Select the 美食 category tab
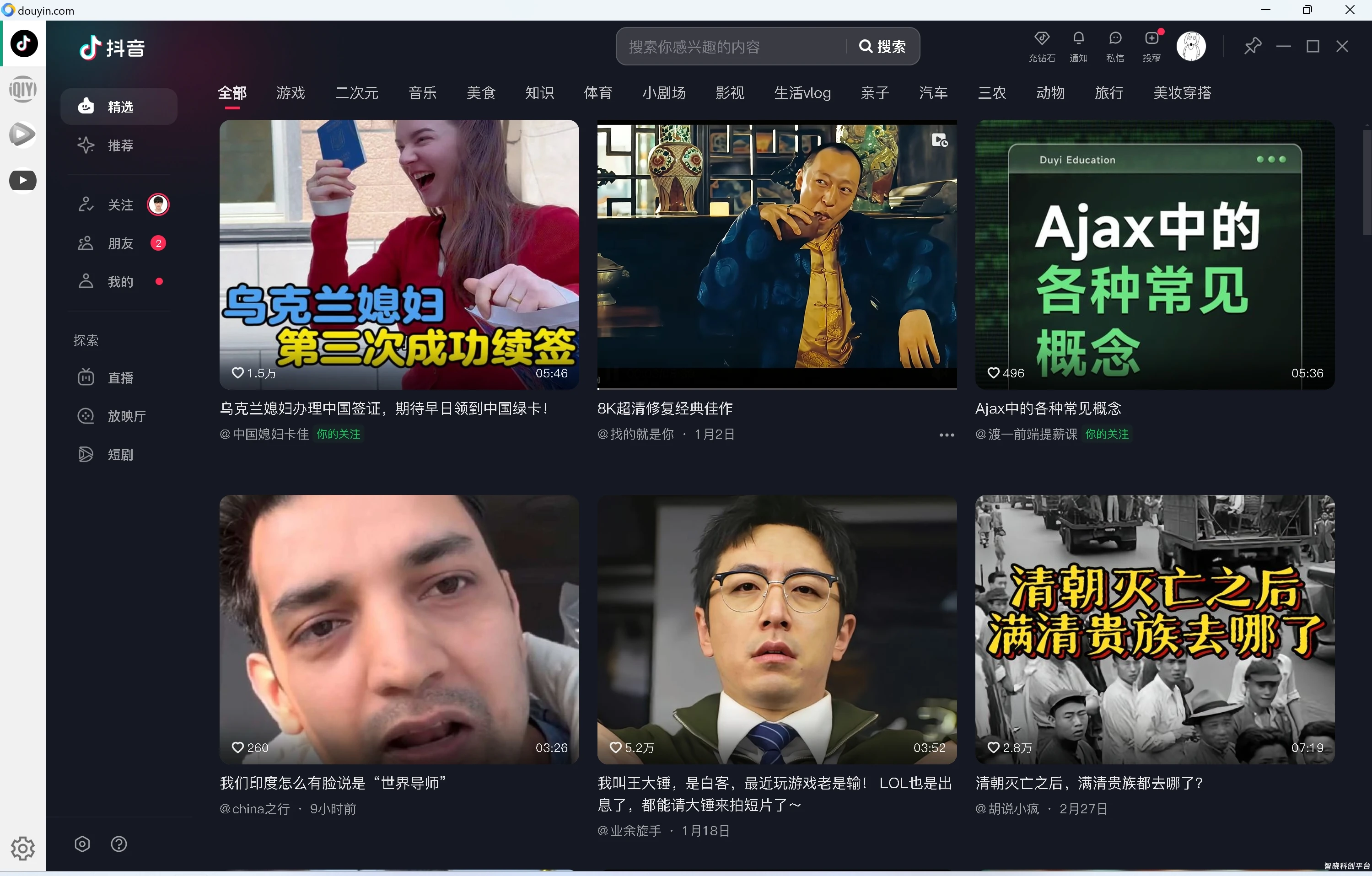This screenshot has width=1372, height=876. [x=481, y=93]
